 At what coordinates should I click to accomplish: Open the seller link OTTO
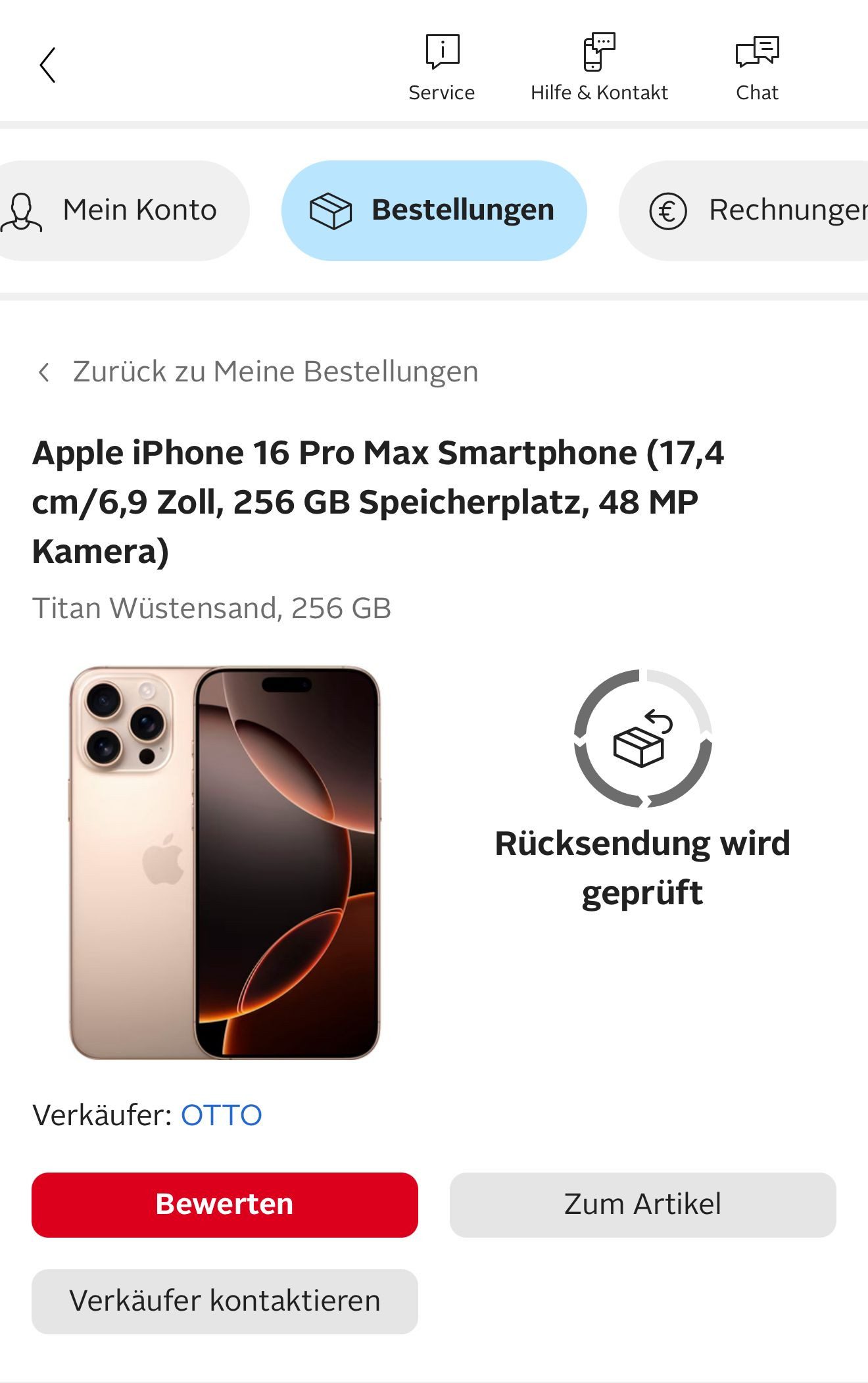click(x=221, y=1115)
